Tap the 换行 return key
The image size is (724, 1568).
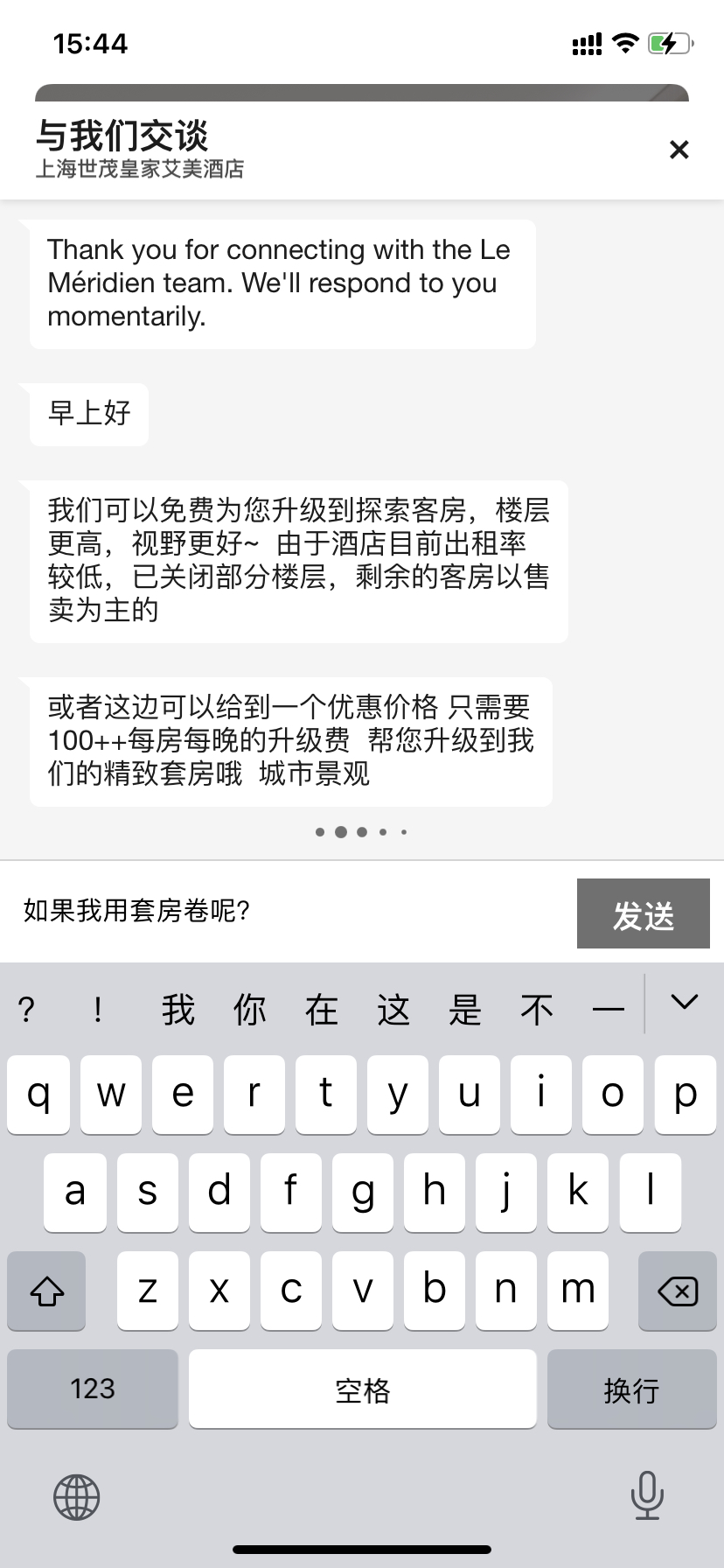tap(631, 1389)
